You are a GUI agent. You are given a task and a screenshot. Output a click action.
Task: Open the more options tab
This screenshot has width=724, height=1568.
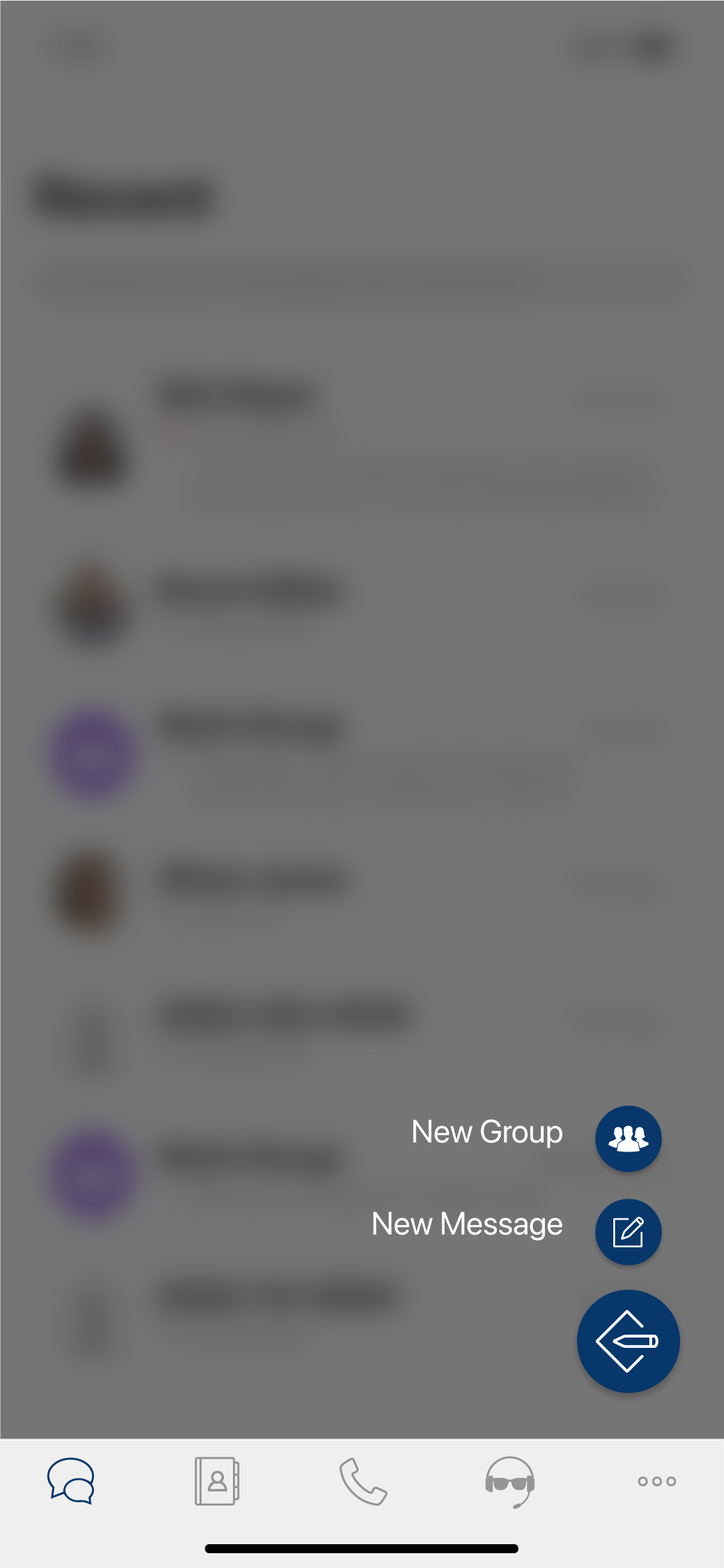656,1481
